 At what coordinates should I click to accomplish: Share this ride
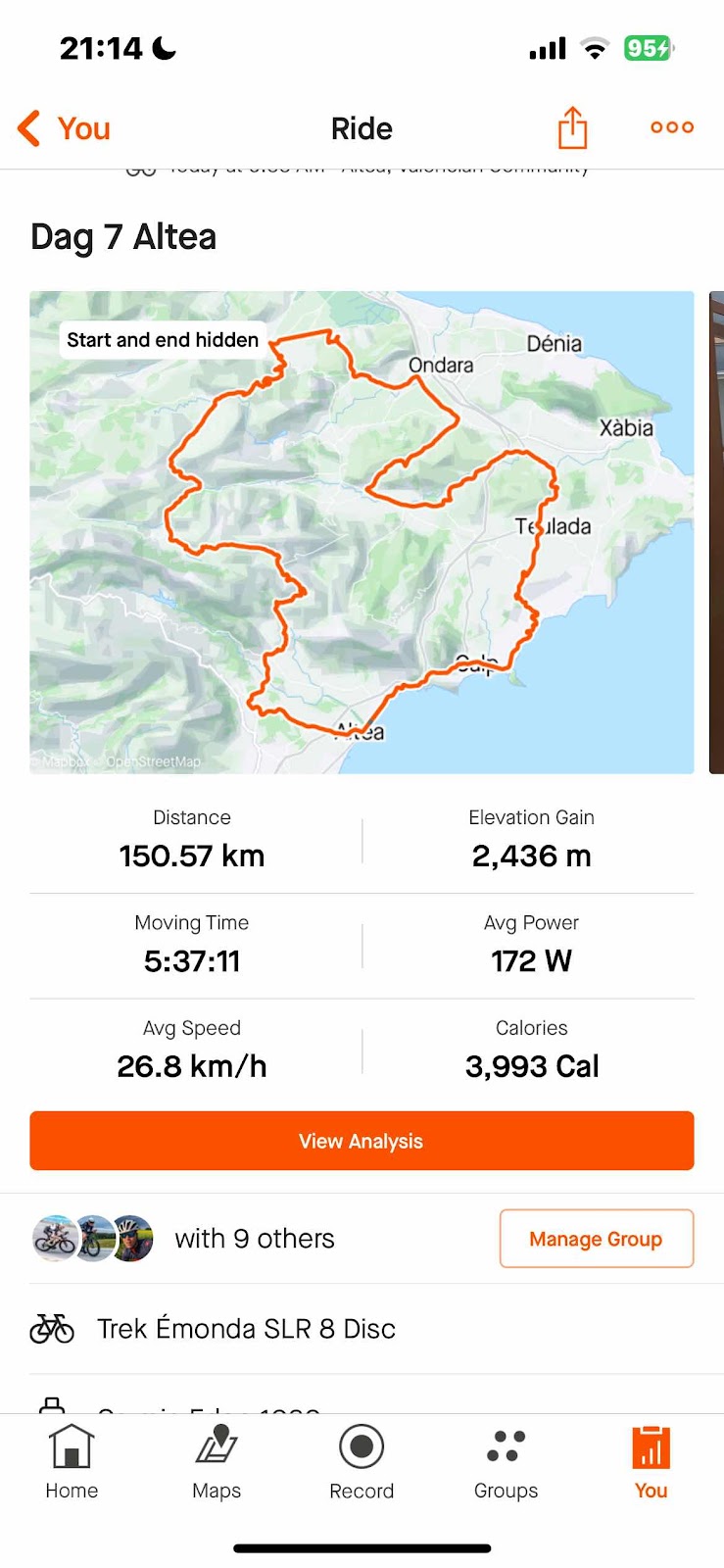(x=572, y=127)
